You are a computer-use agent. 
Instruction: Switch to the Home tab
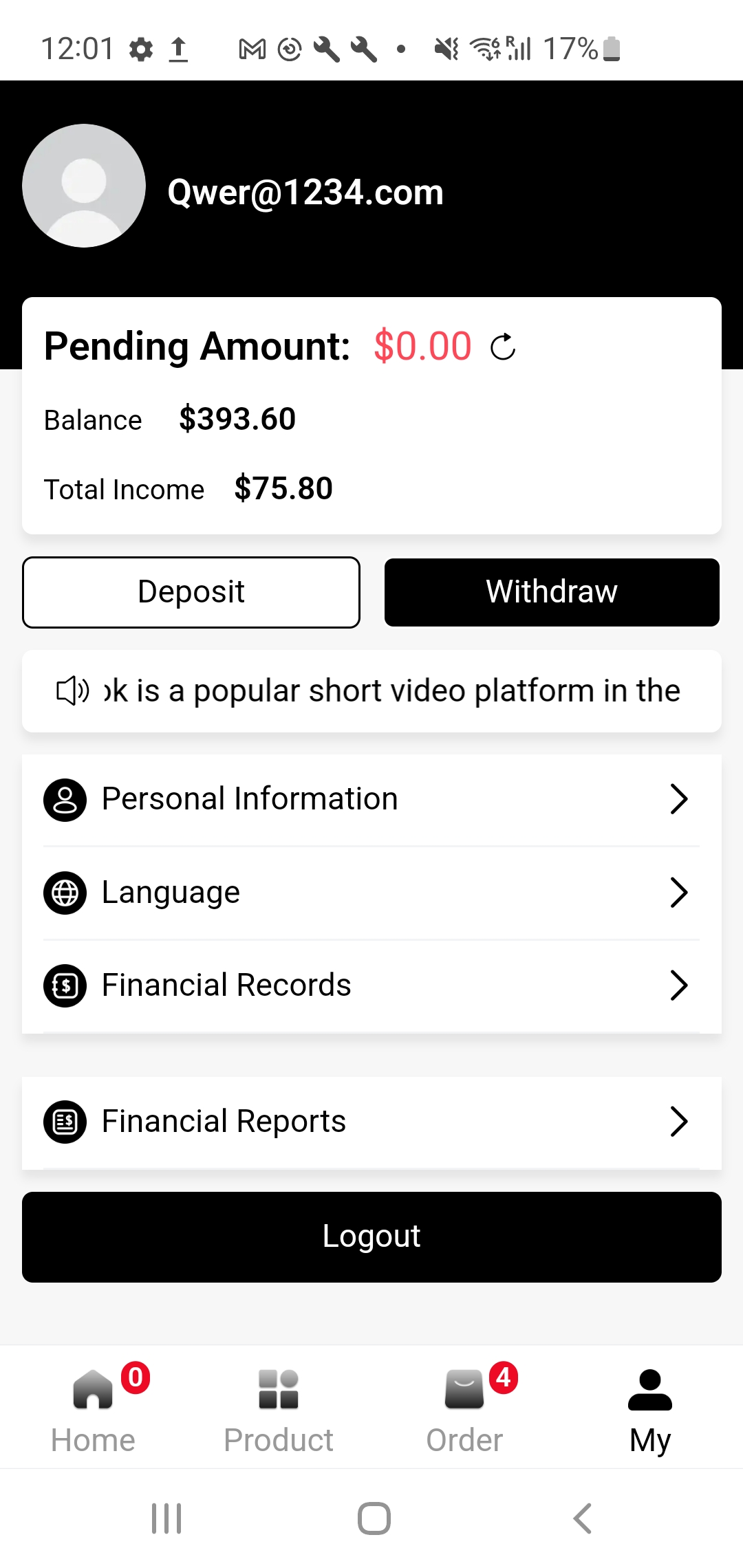click(x=94, y=1408)
